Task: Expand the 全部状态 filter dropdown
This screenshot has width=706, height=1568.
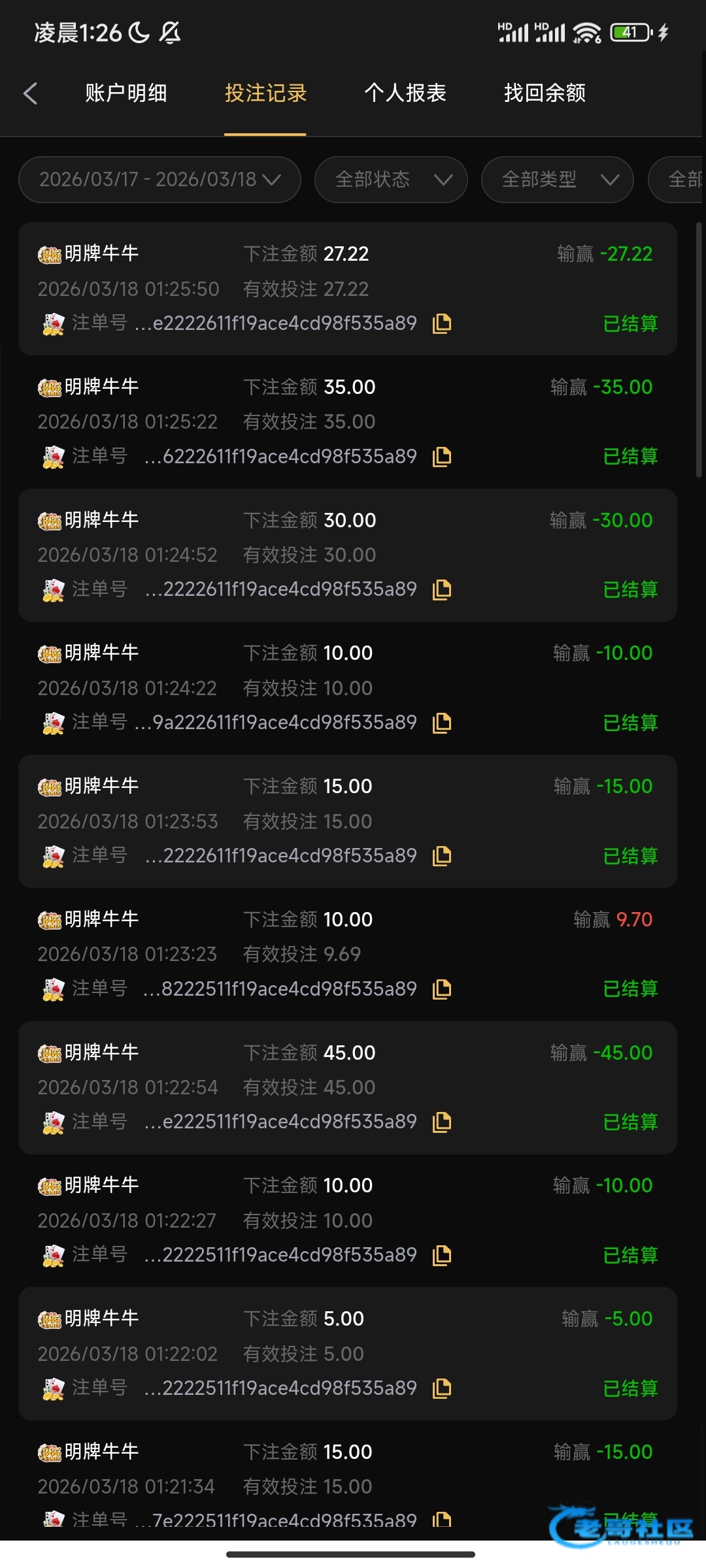Action: 391,180
